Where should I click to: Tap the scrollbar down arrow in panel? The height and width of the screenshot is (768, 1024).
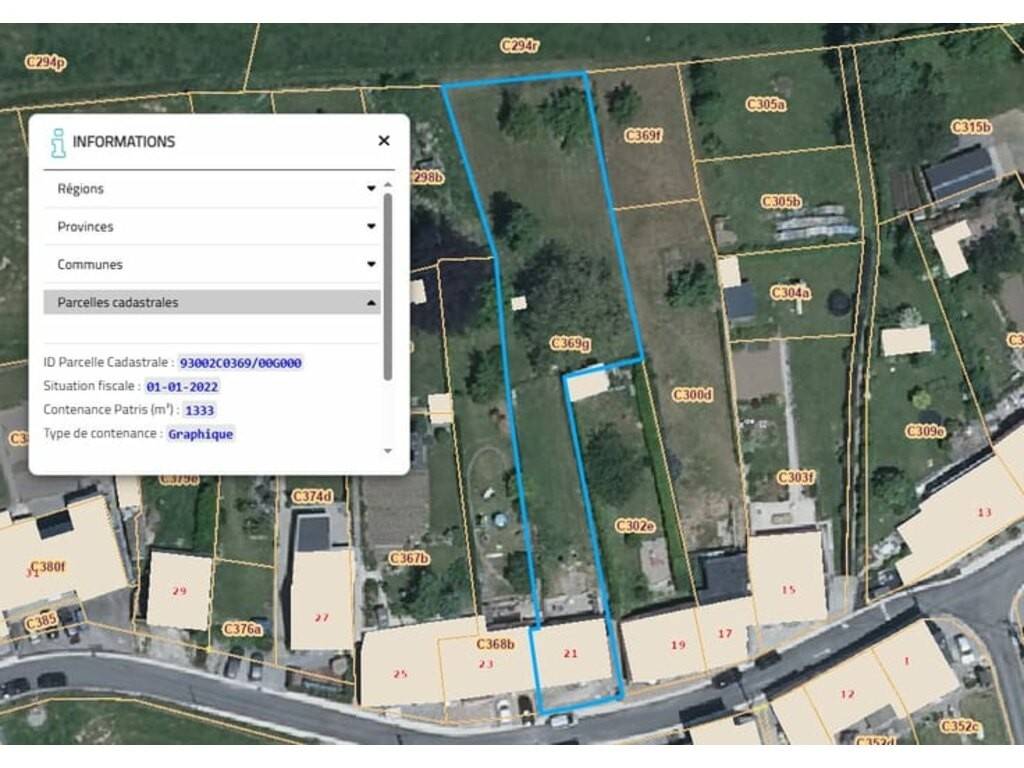pos(388,451)
